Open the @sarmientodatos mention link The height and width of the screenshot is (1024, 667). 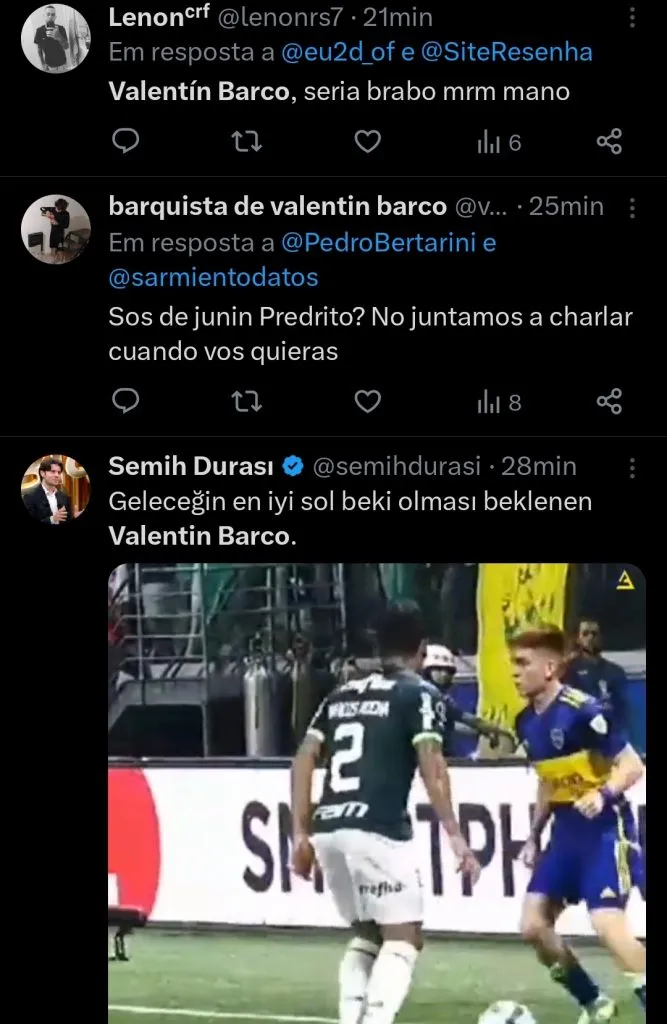tap(213, 274)
